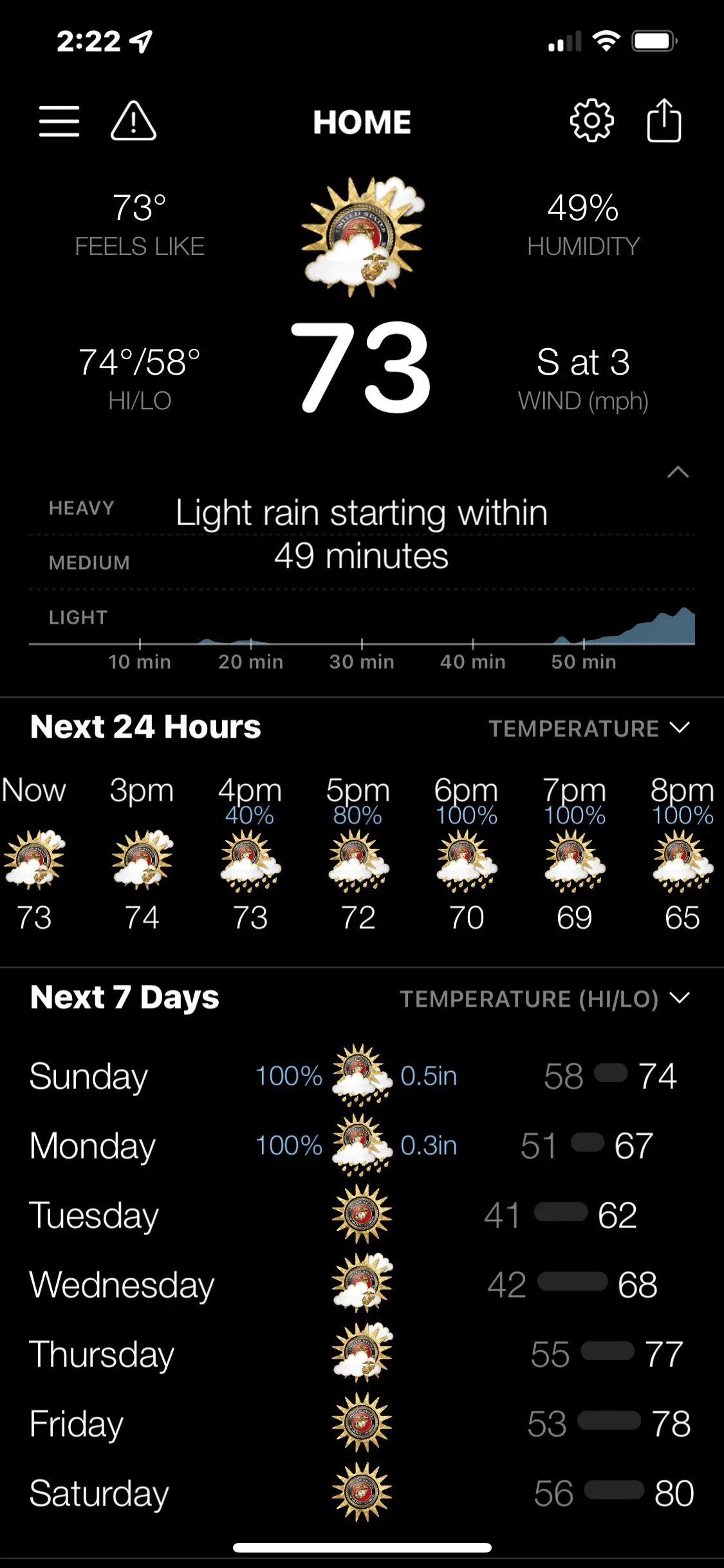724x1568 pixels.
Task: Select the 5pm hourly forecast
Action: 358,853
